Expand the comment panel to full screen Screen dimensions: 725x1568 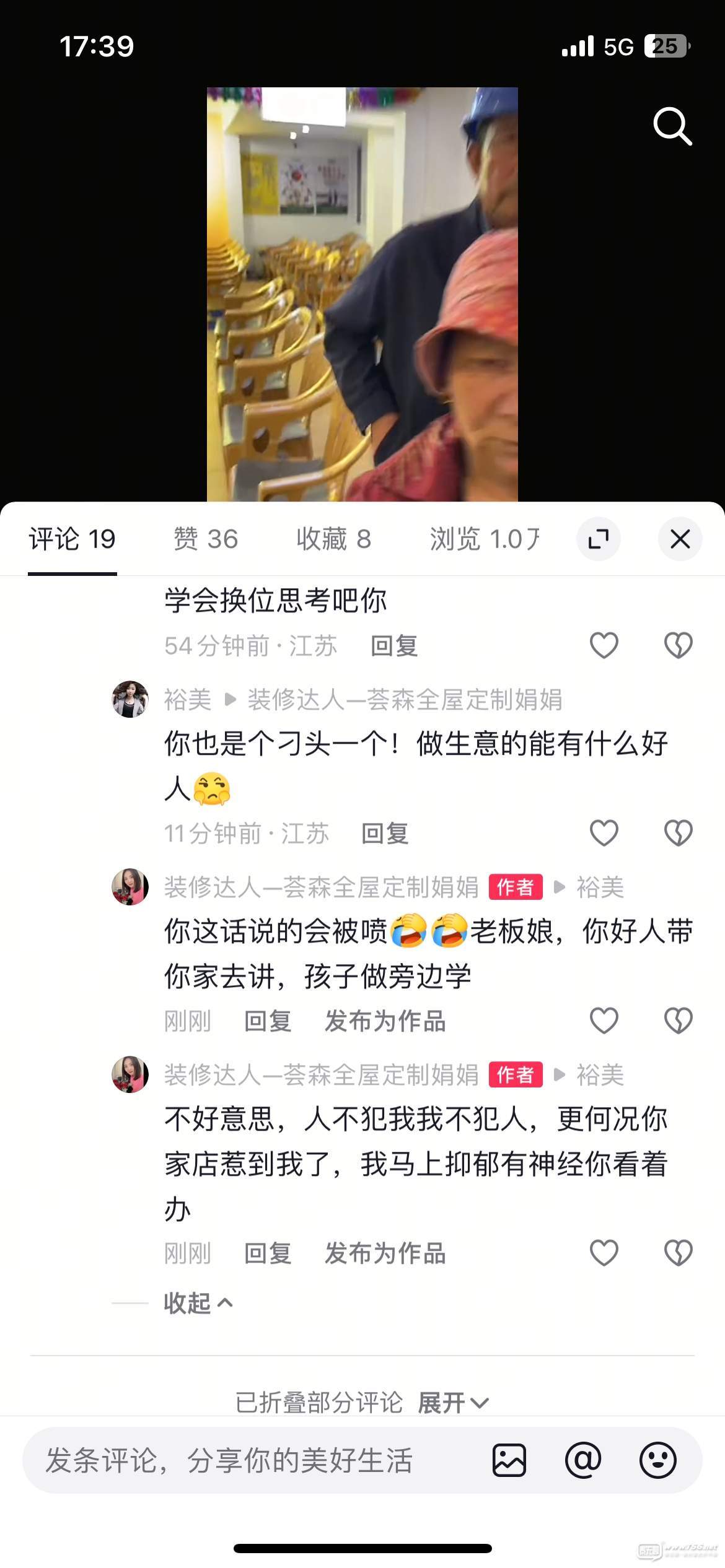coord(598,539)
